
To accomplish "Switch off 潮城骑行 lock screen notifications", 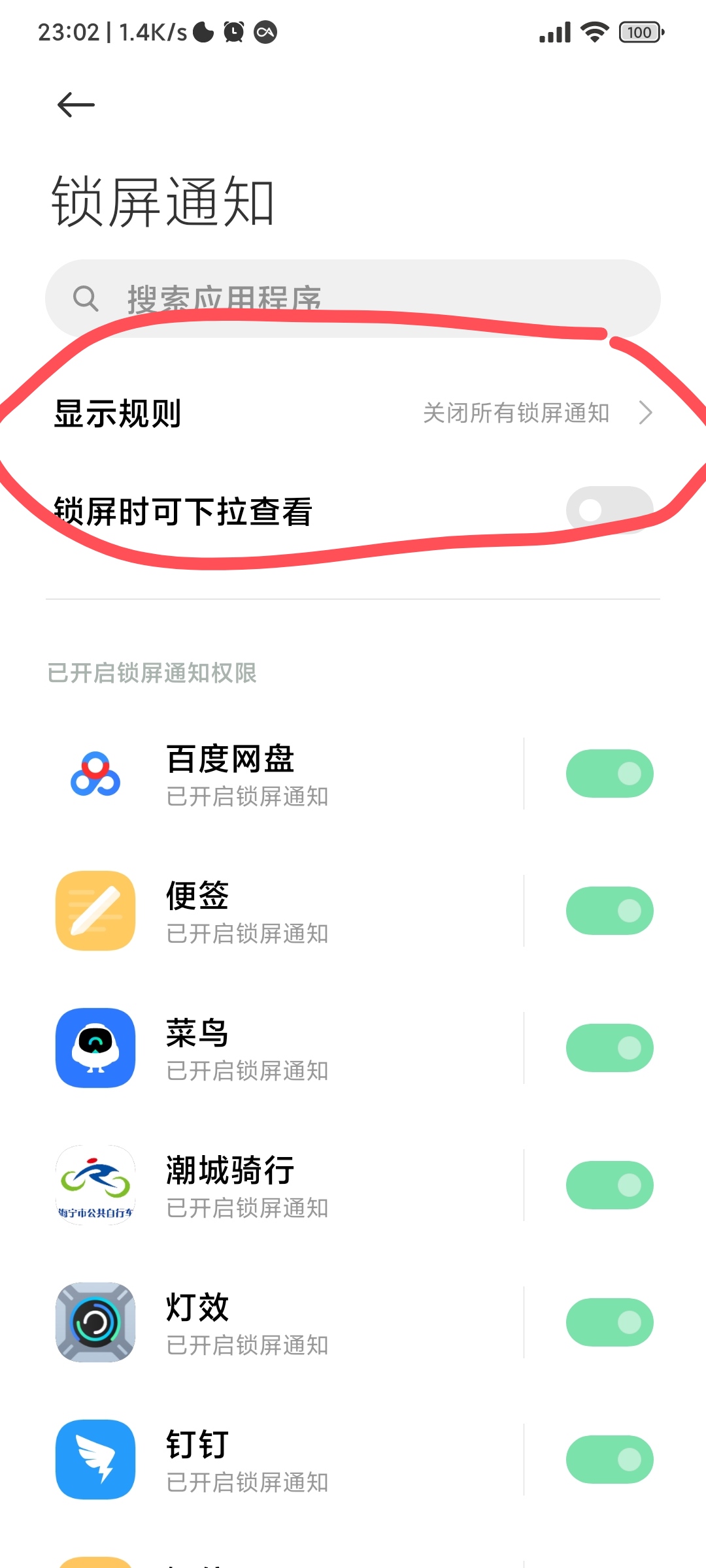I will click(x=609, y=1185).
